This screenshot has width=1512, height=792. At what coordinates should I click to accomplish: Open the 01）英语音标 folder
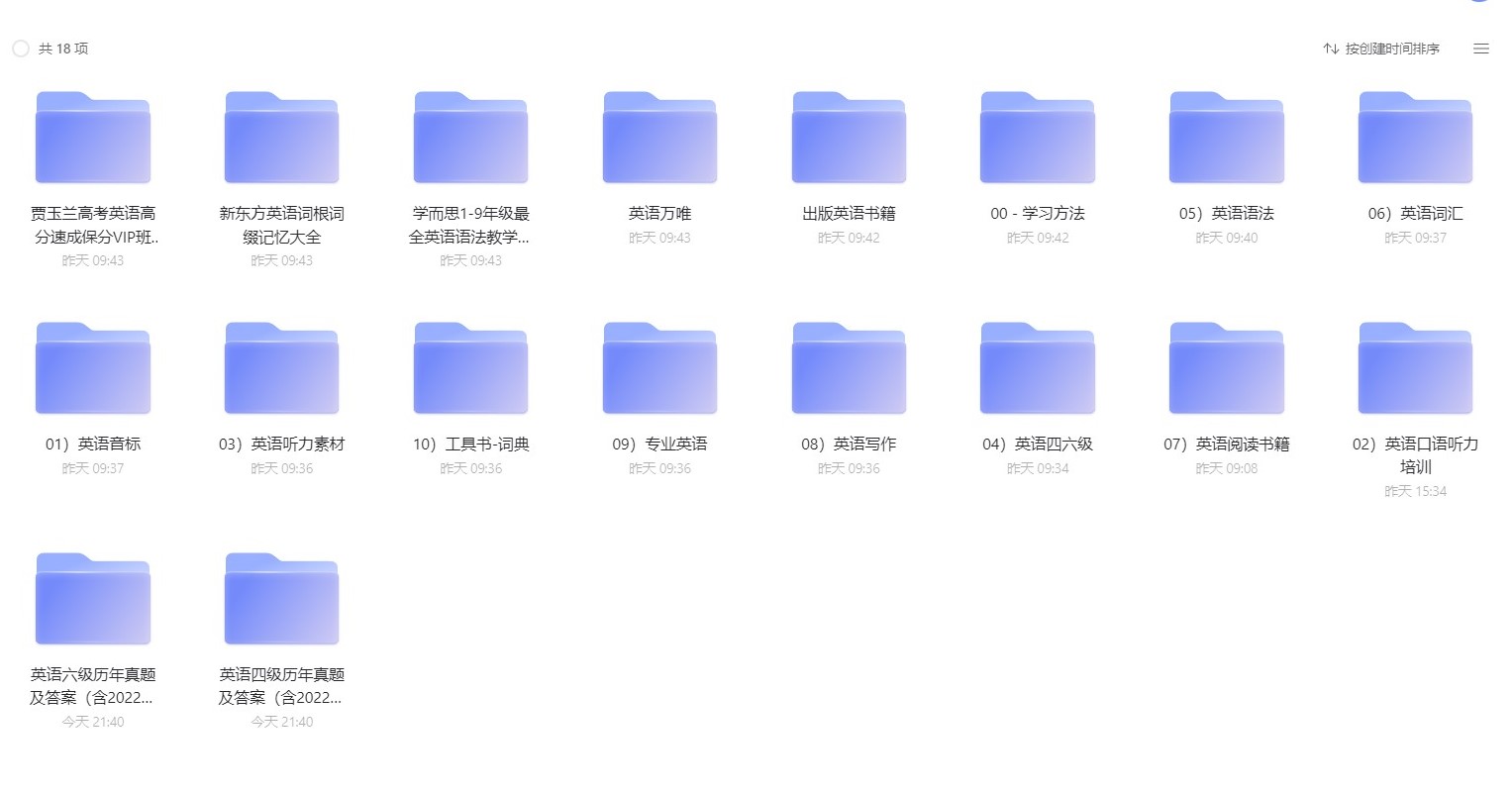(93, 369)
